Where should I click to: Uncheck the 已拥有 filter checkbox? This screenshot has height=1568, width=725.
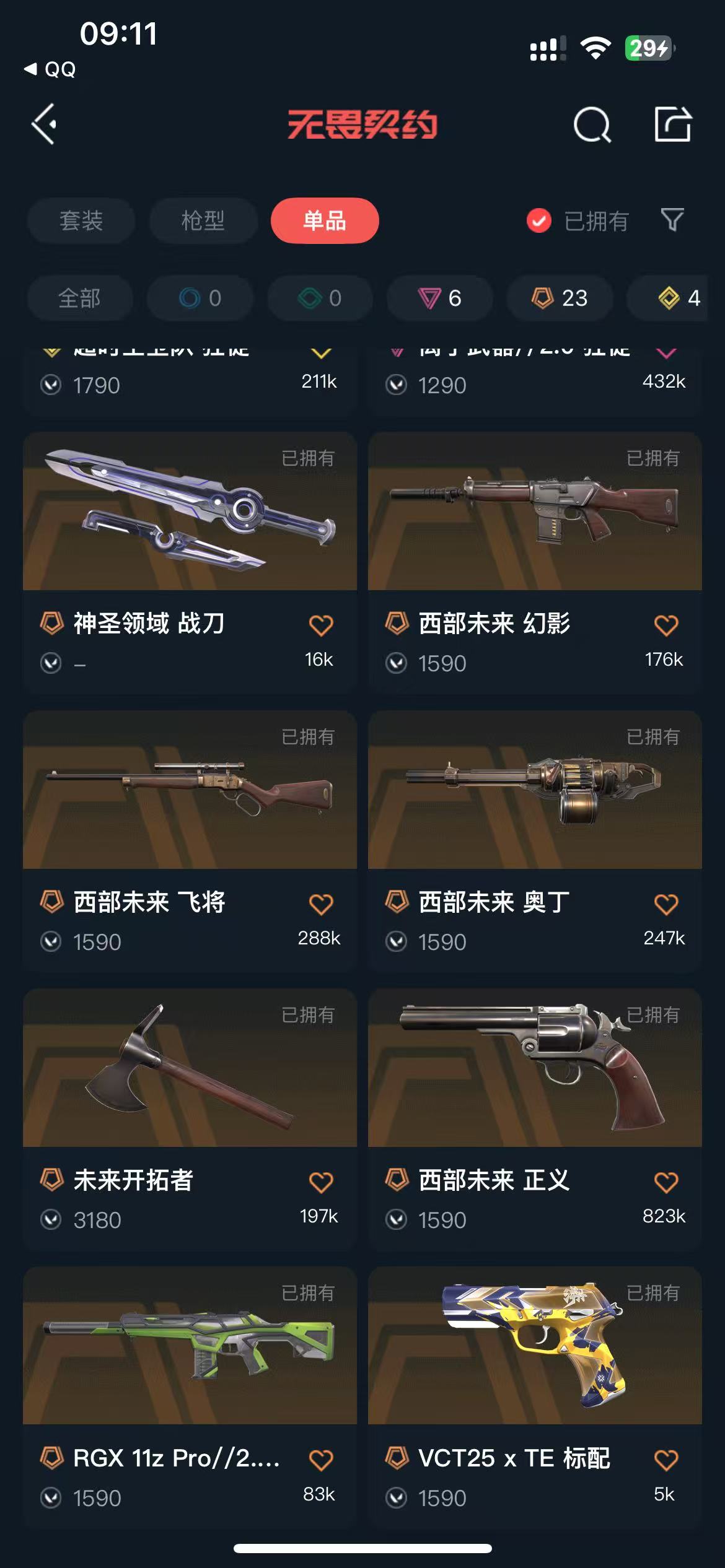(x=539, y=220)
